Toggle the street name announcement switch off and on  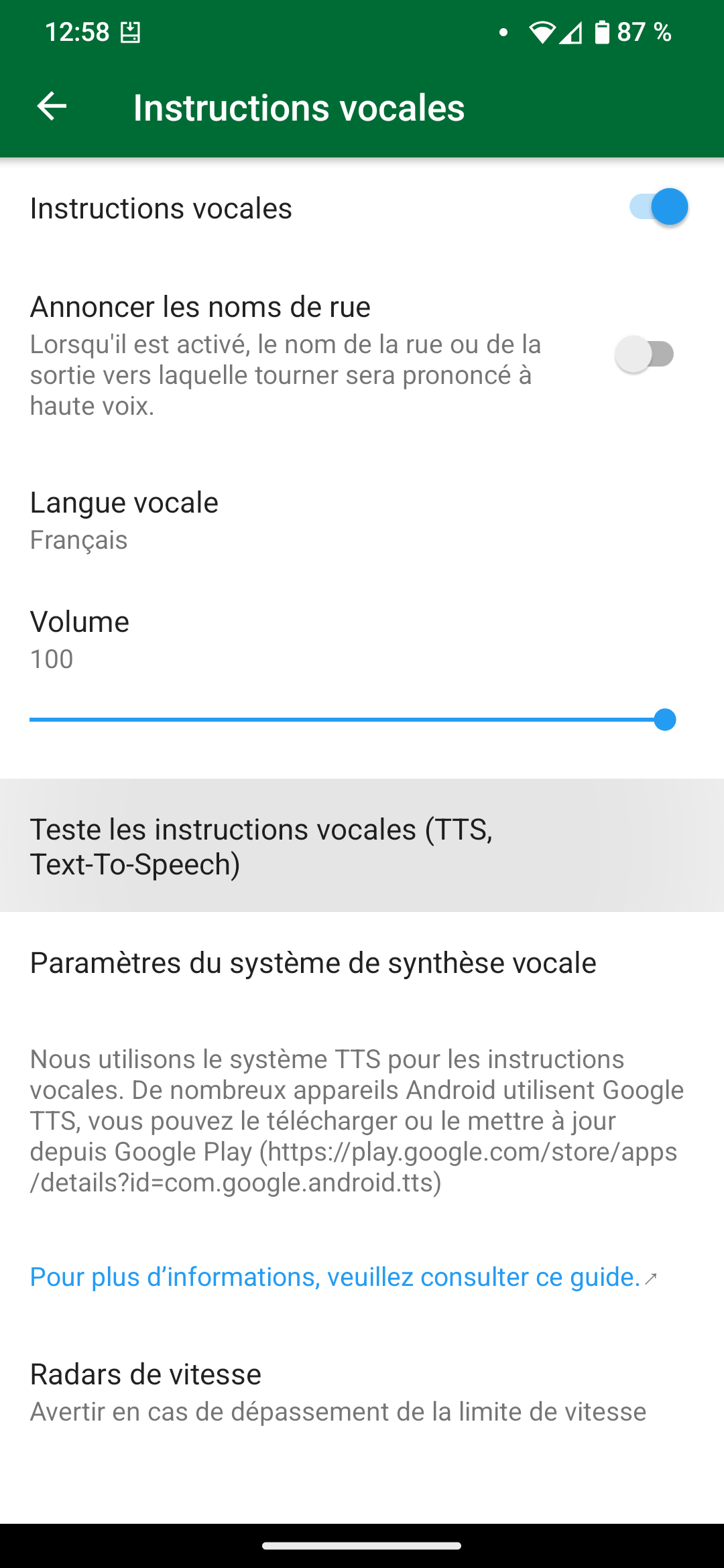(646, 354)
